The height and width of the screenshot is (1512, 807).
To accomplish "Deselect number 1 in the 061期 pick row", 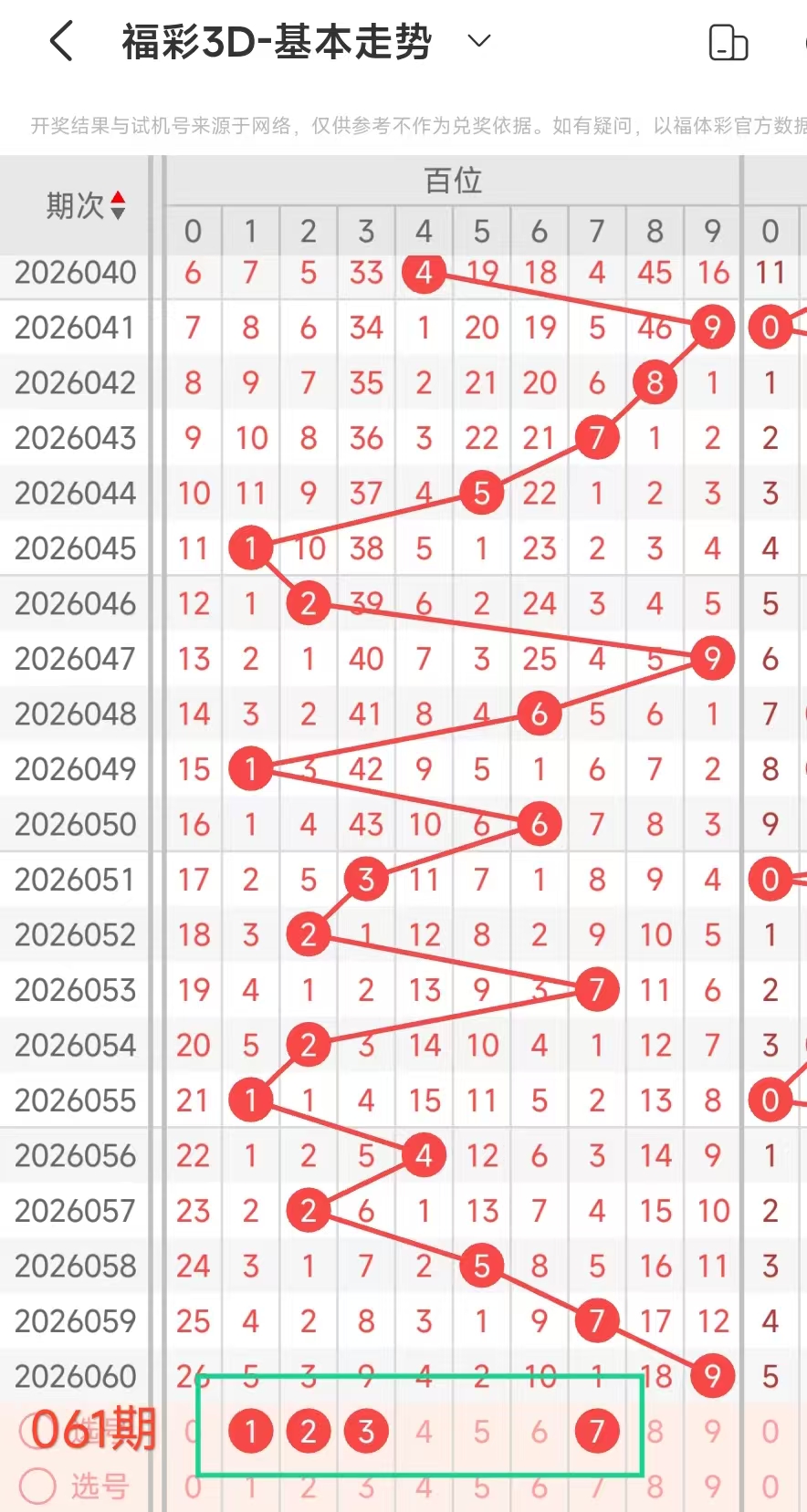I will pos(251,1432).
